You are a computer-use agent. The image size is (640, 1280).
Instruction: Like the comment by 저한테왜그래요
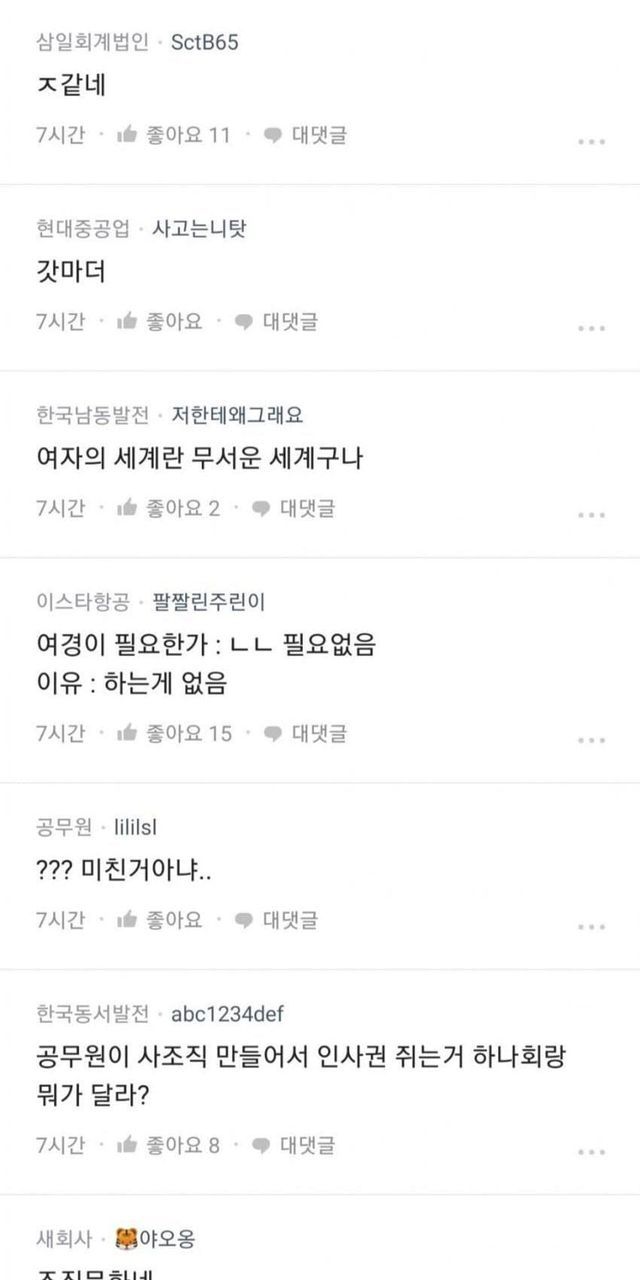pyautogui.click(x=168, y=507)
